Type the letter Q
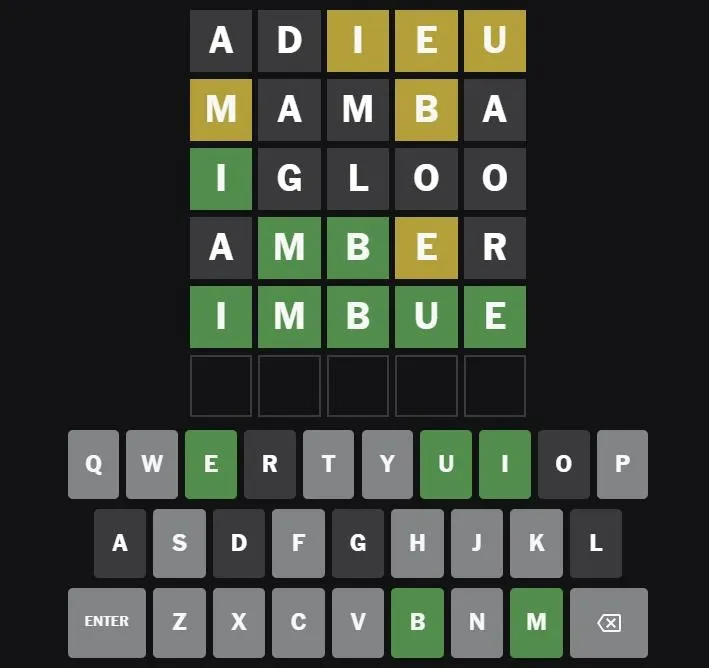 click(x=93, y=464)
